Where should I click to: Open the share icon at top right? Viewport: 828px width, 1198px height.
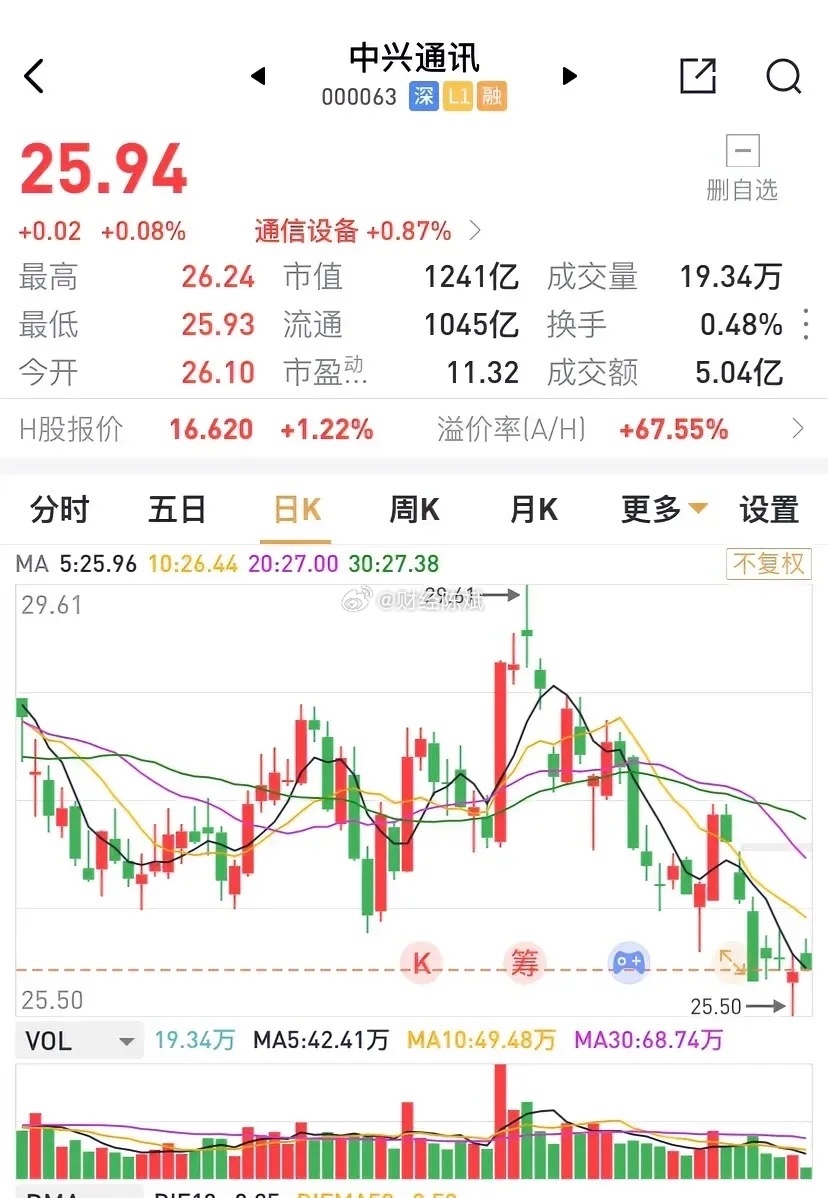[x=698, y=76]
